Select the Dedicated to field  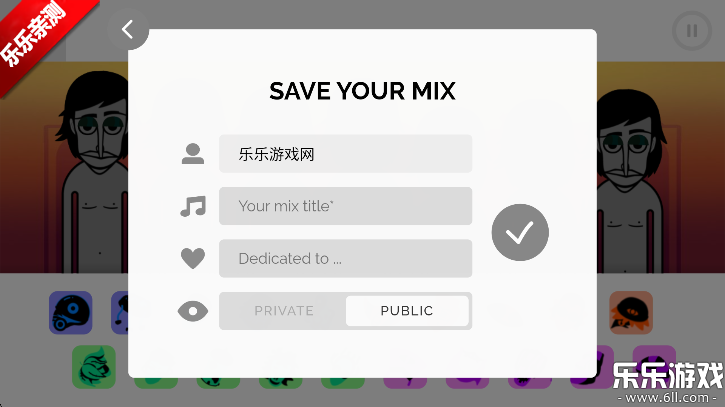coord(345,258)
